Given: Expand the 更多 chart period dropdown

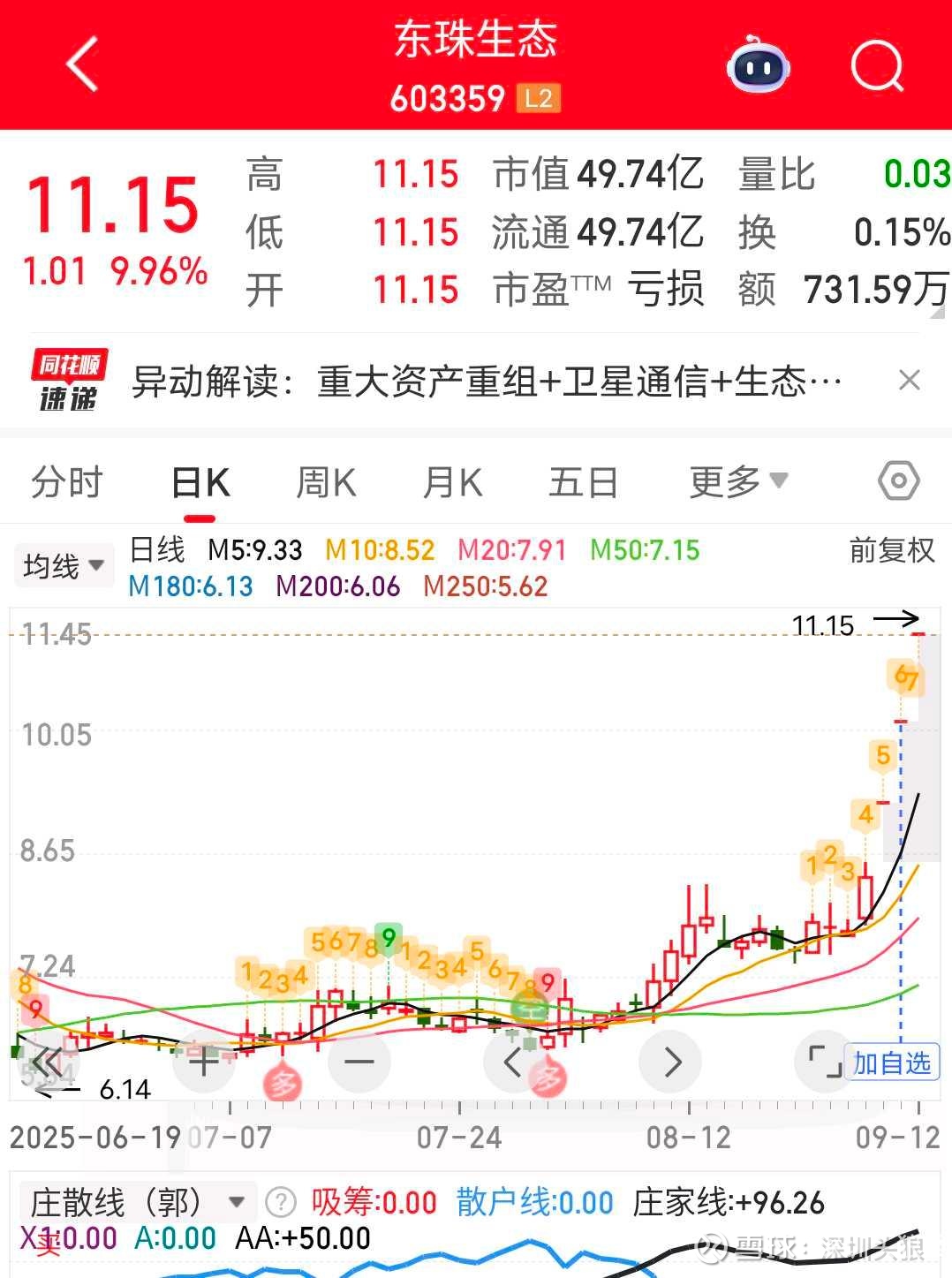Looking at the screenshot, I should (x=737, y=482).
